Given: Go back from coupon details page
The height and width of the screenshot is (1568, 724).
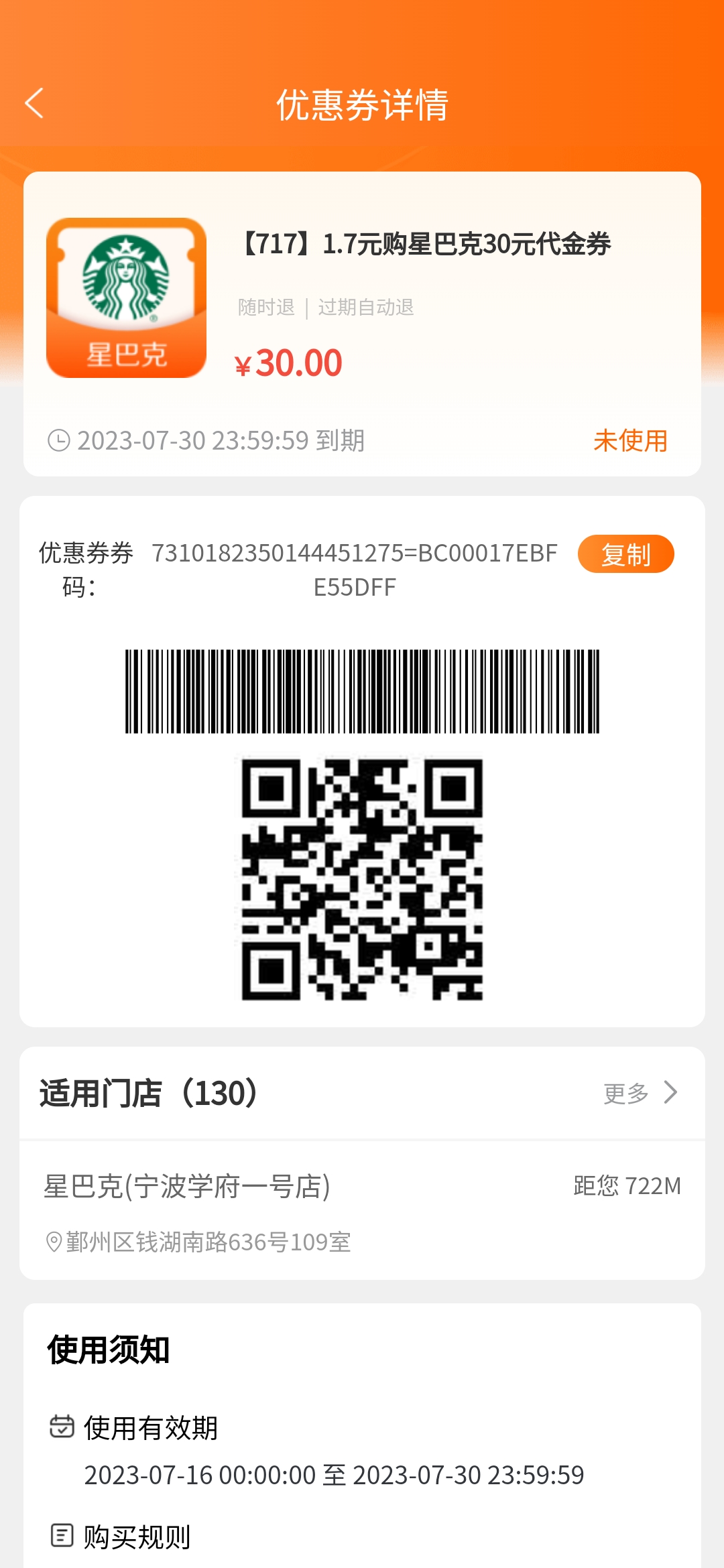Looking at the screenshot, I should pos(35,104).
